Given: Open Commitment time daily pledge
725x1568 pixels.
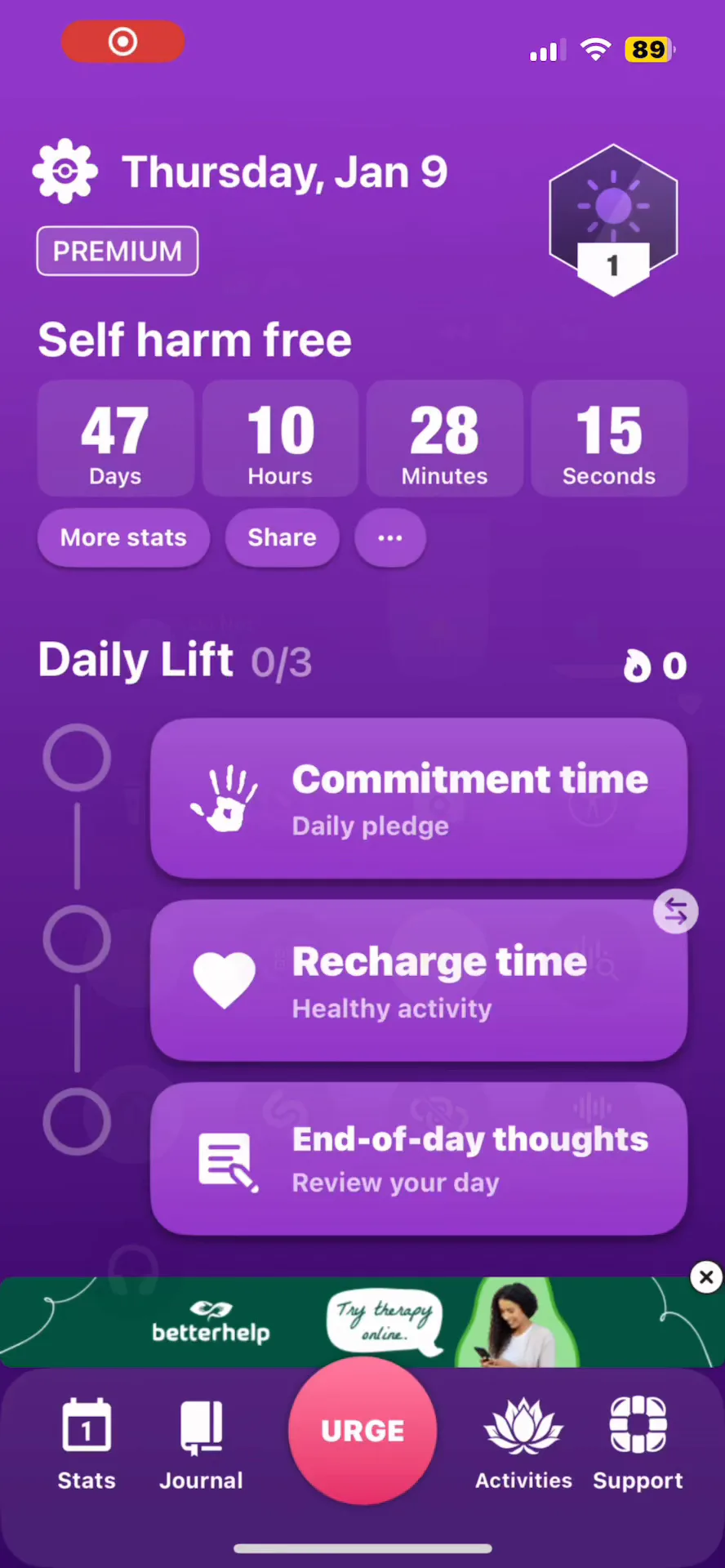Looking at the screenshot, I should tap(418, 799).
